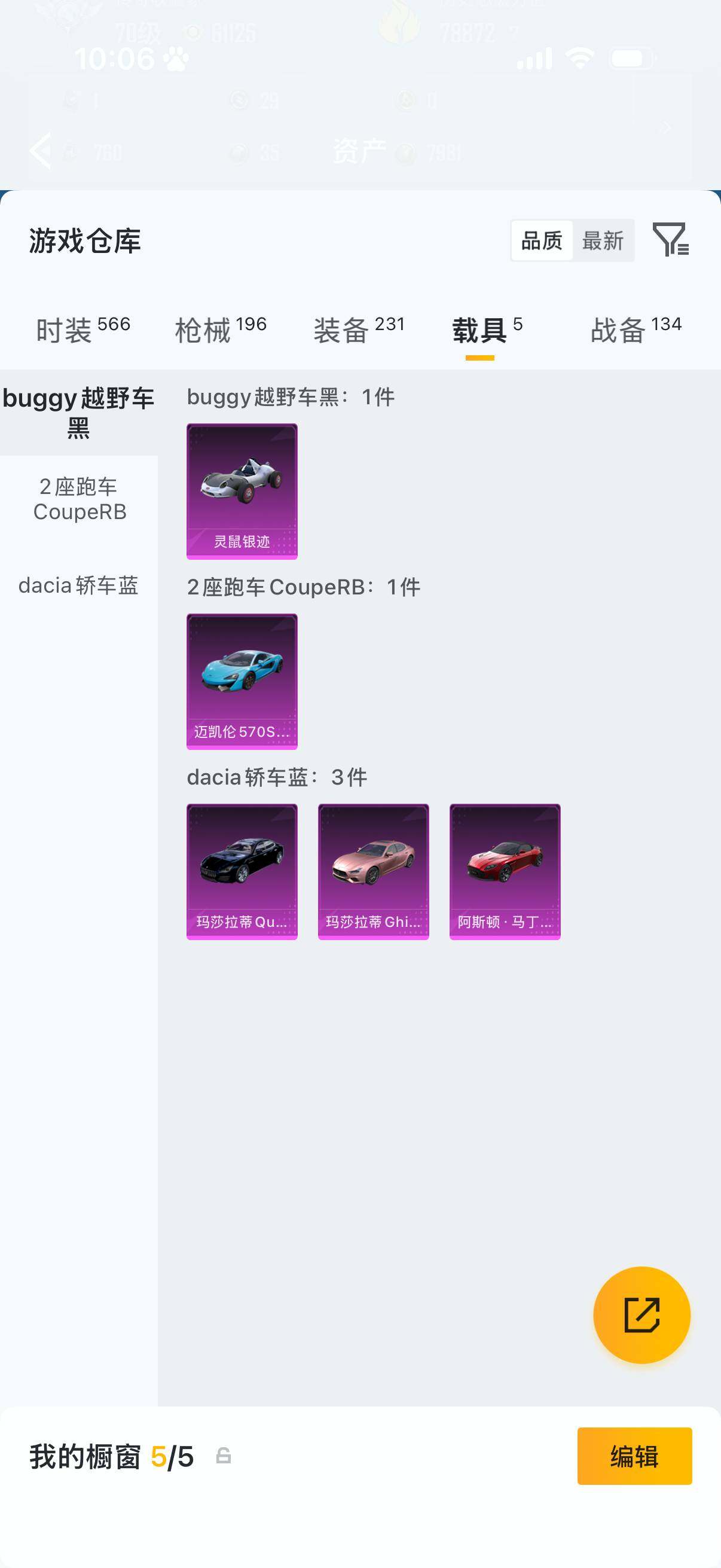
Task: Switch sorting to 最新
Action: click(x=603, y=241)
